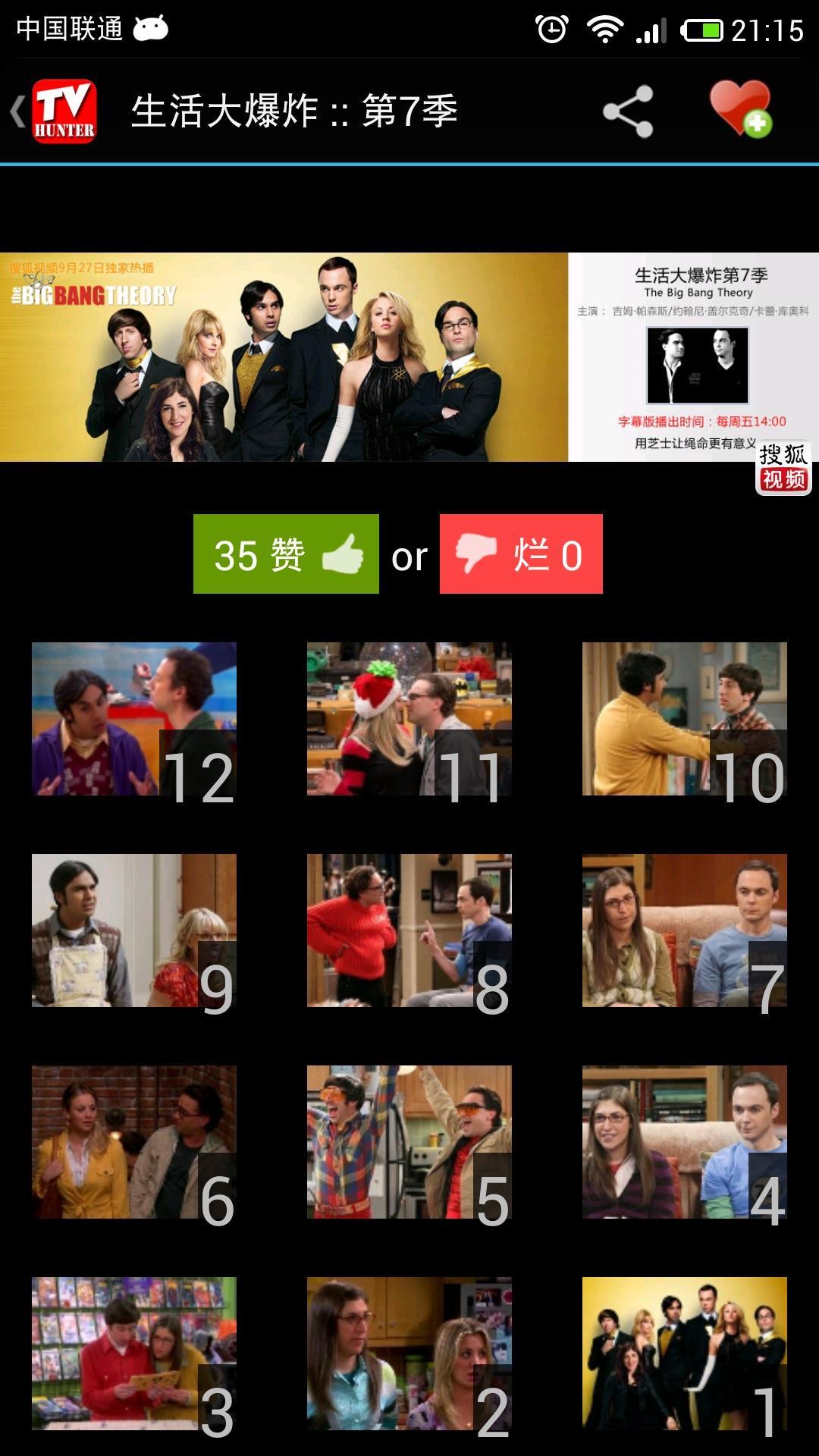Open the Big Bang Theory season 7 banner
The image size is (819, 1456).
(408, 356)
